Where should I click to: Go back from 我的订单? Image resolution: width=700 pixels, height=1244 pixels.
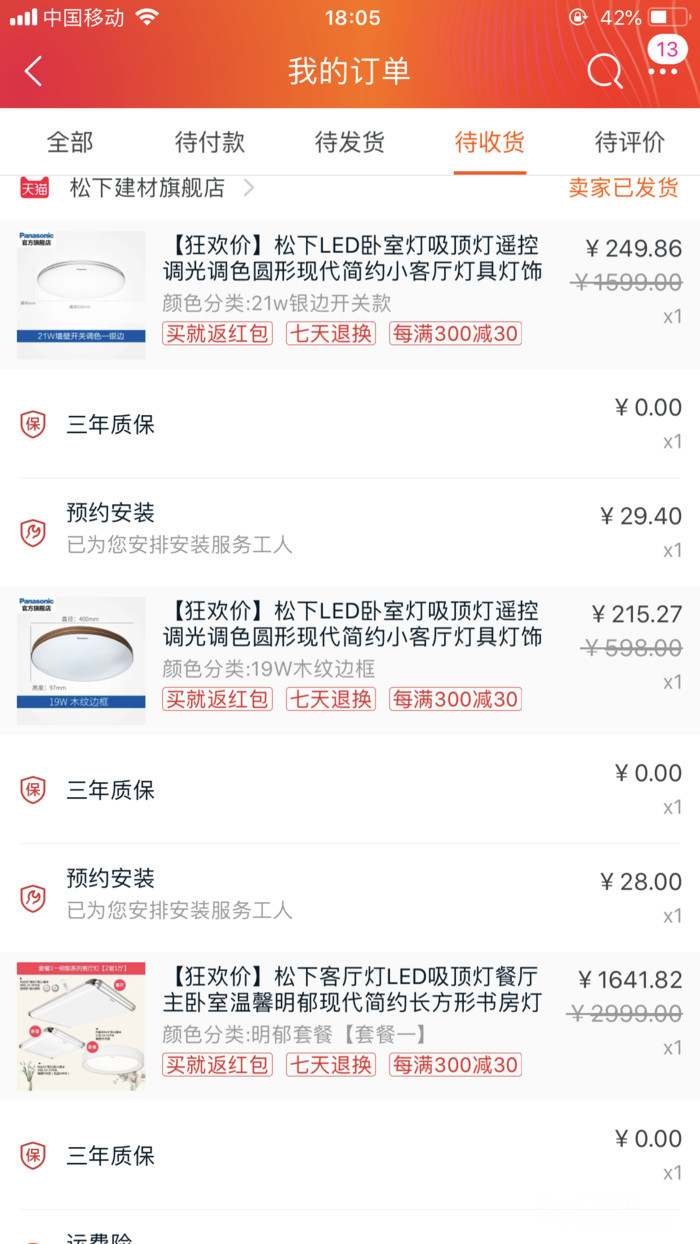click(x=34, y=71)
